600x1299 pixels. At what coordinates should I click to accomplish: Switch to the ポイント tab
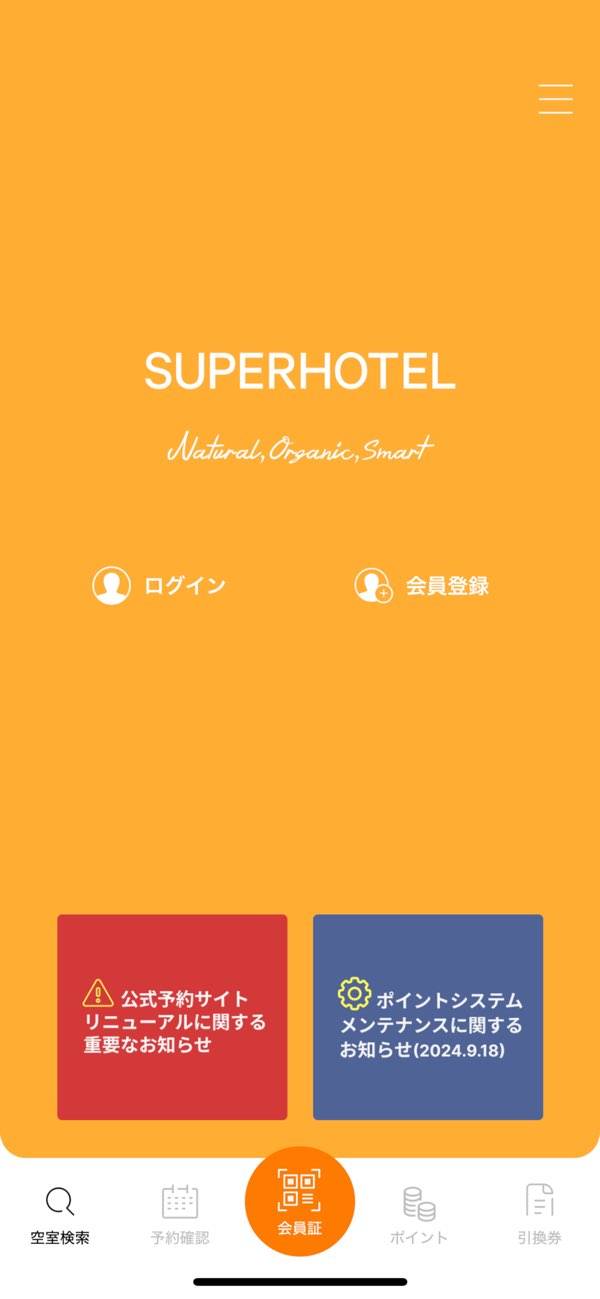(x=419, y=1215)
